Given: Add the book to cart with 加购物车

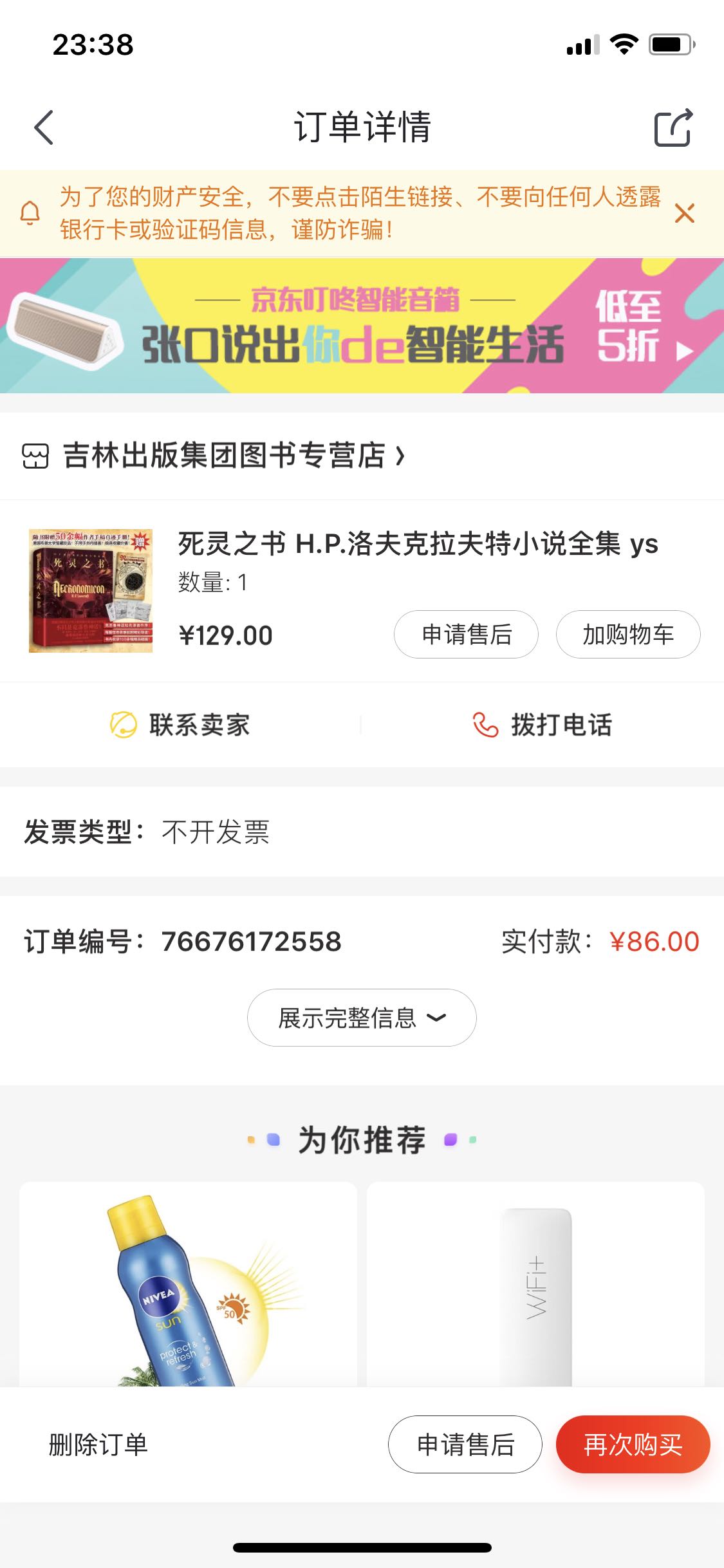Looking at the screenshot, I should [x=627, y=635].
